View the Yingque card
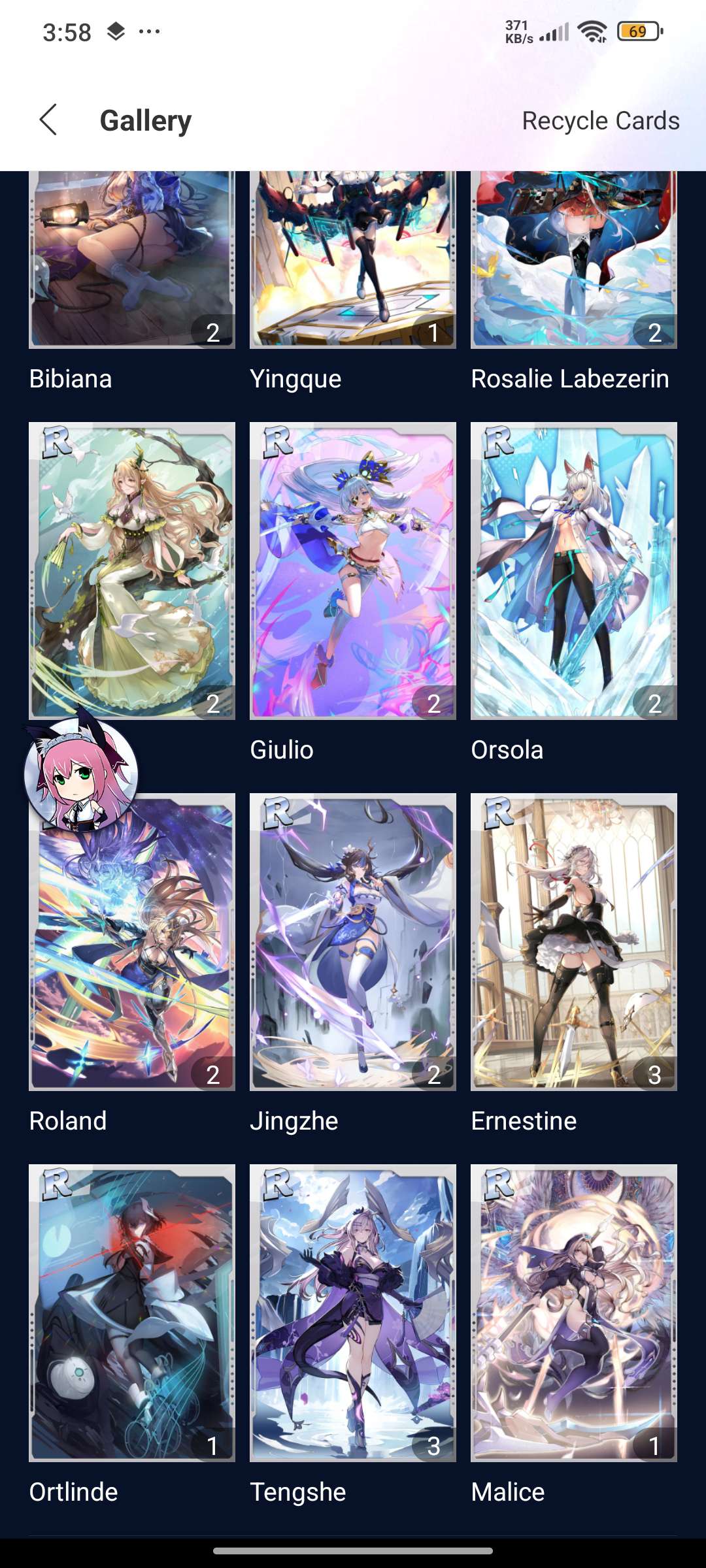Screen dimensions: 706x1568 point(352,261)
